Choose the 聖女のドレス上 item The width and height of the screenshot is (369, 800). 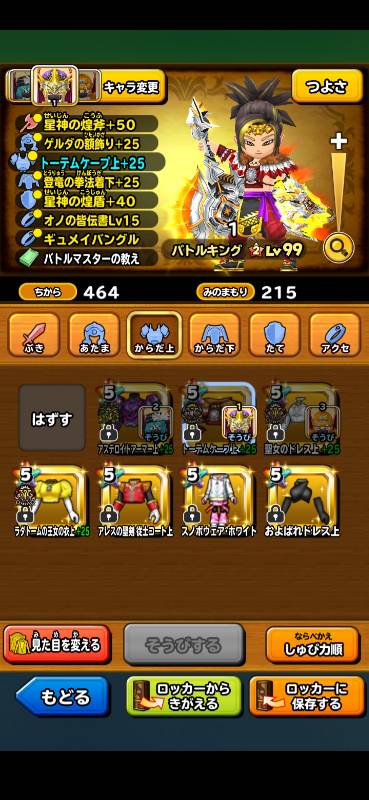click(x=303, y=418)
